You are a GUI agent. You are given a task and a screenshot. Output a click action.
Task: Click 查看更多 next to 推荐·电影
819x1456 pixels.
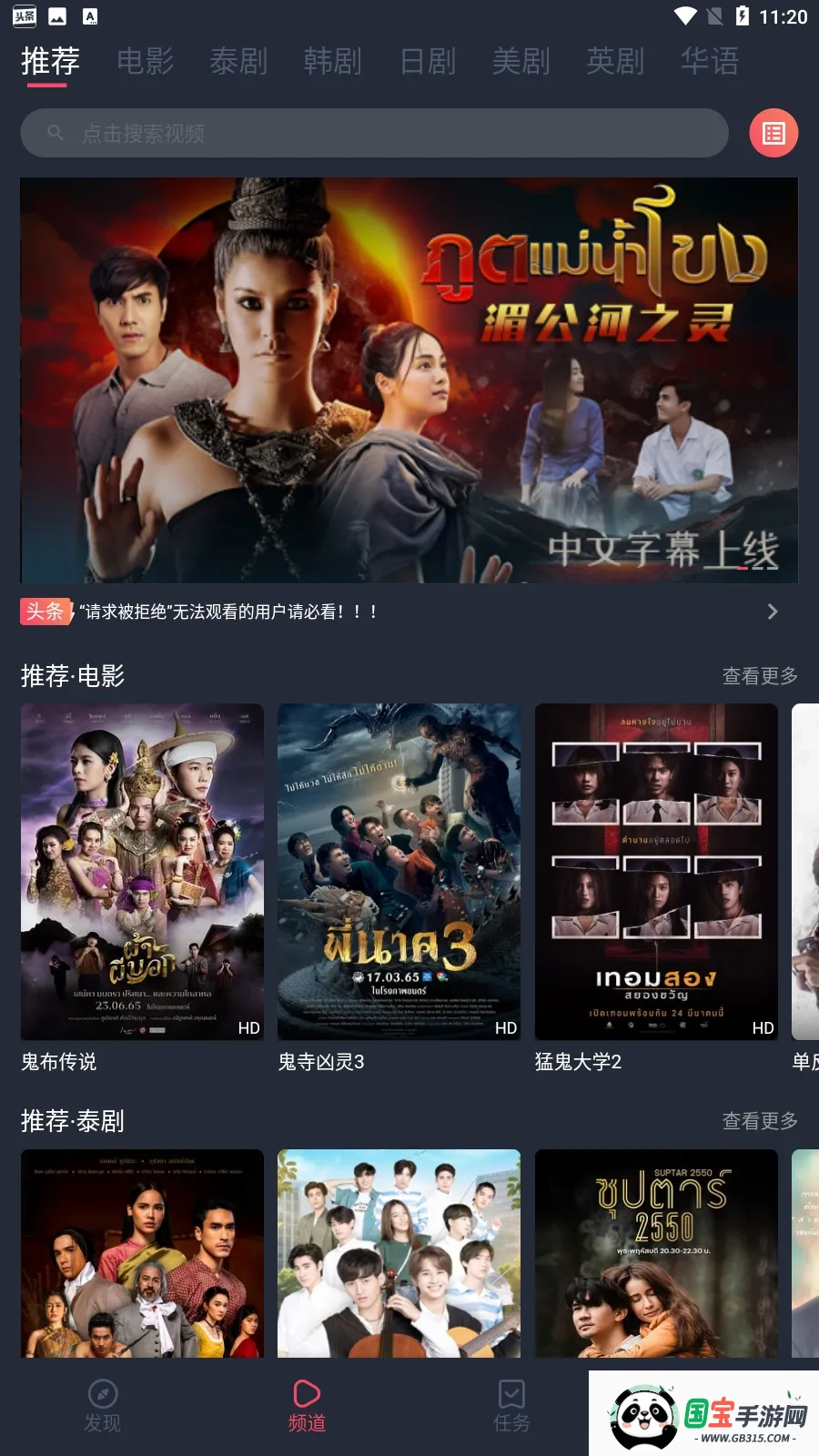pyautogui.click(x=761, y=676)
